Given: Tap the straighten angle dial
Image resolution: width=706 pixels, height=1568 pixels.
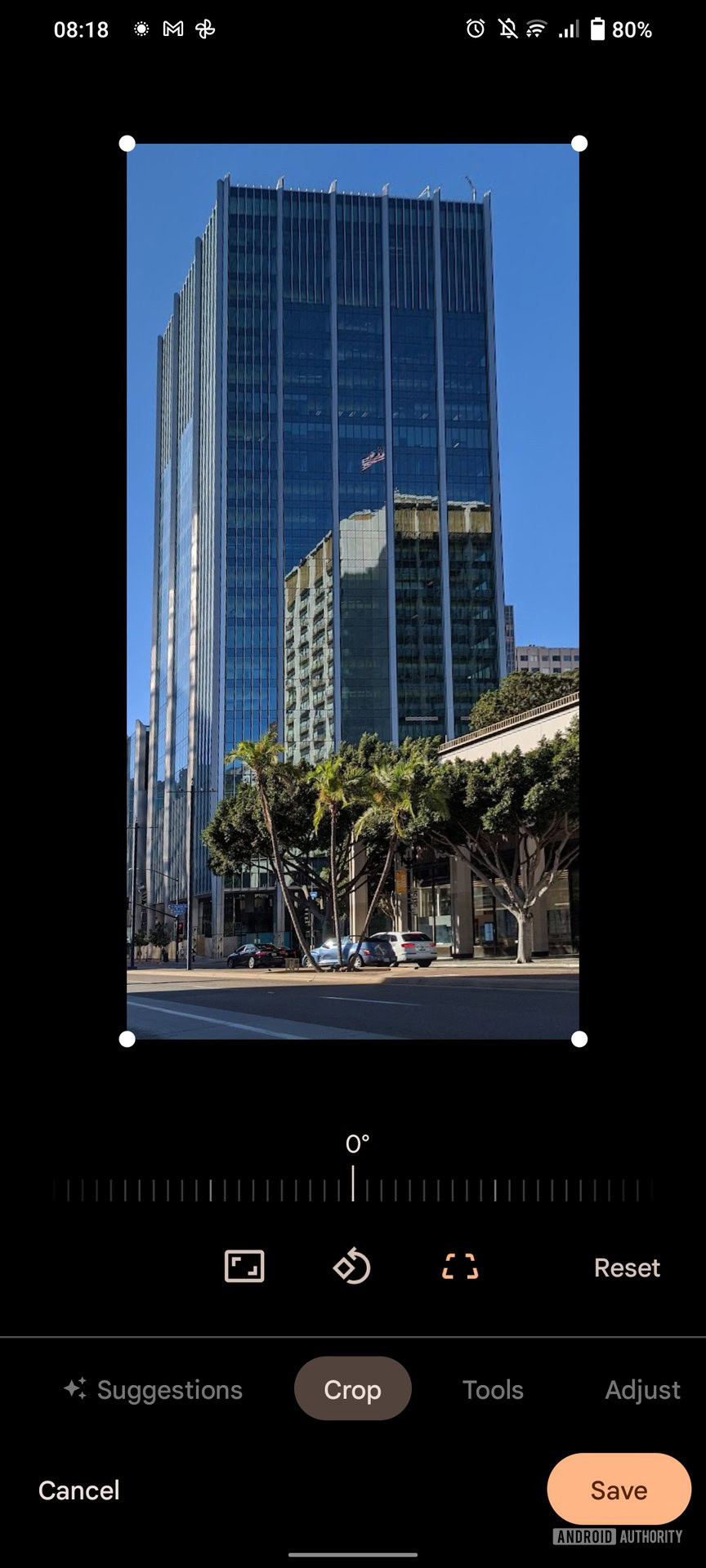Looking at the screenshot, I should point(353,1189).
